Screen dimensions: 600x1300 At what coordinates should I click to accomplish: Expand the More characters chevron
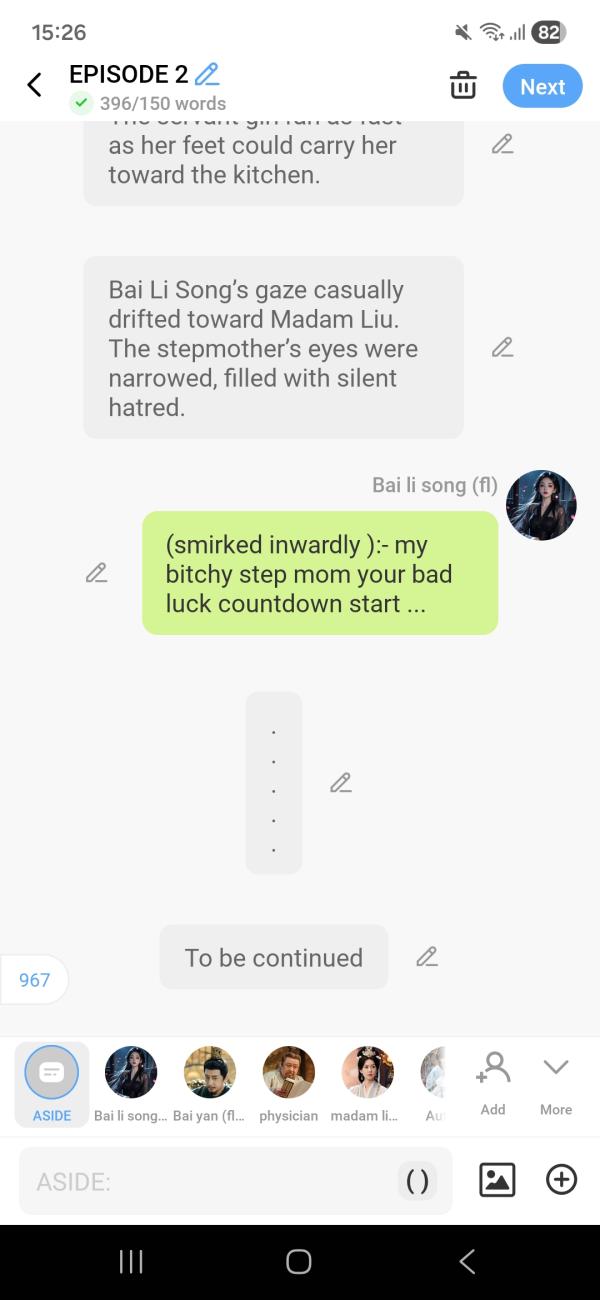[556, 1082]
